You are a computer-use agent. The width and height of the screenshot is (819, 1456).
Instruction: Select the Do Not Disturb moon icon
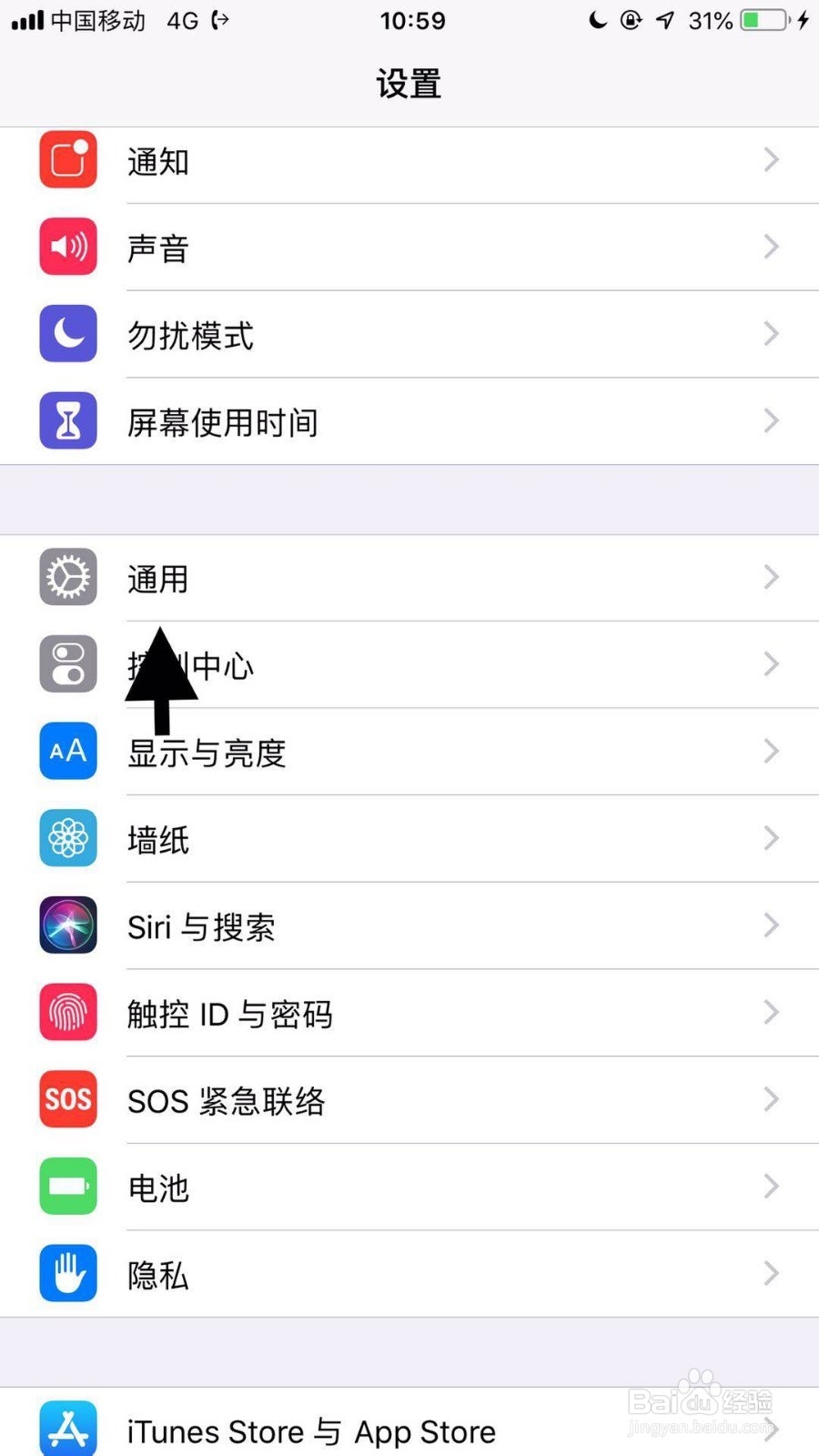coord(67,333)
